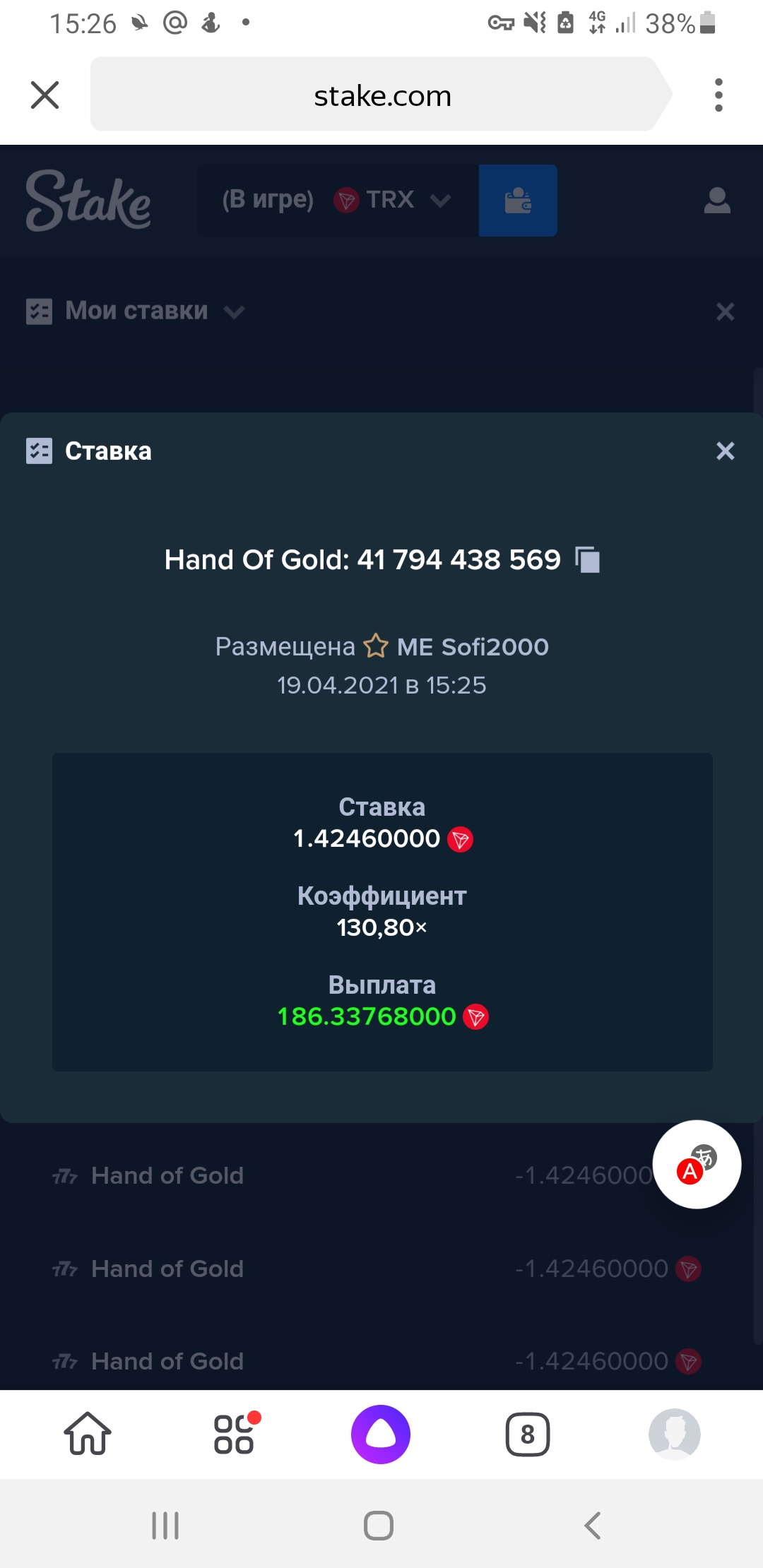Close the Мои ставки panel
This screenshot has width=763, height=1568.
(726, 311)
